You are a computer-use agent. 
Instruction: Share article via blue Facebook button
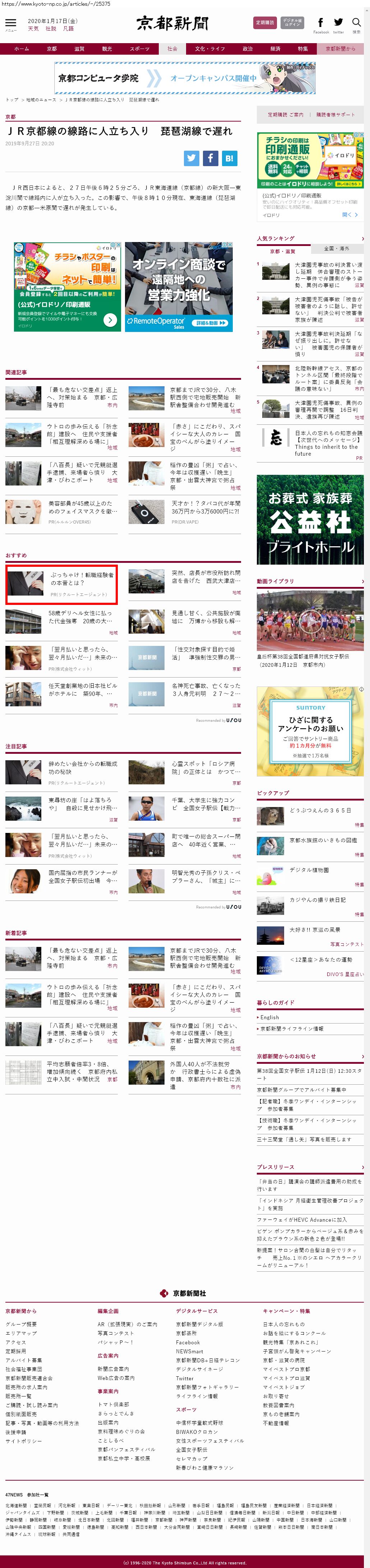[x=210, y=158]
